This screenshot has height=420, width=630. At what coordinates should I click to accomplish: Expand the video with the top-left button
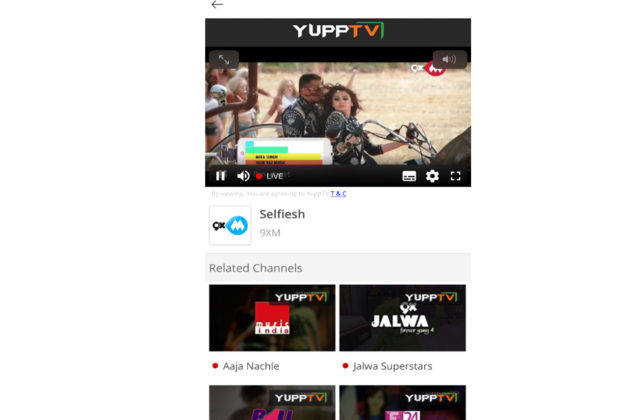(x=224, y=60)
